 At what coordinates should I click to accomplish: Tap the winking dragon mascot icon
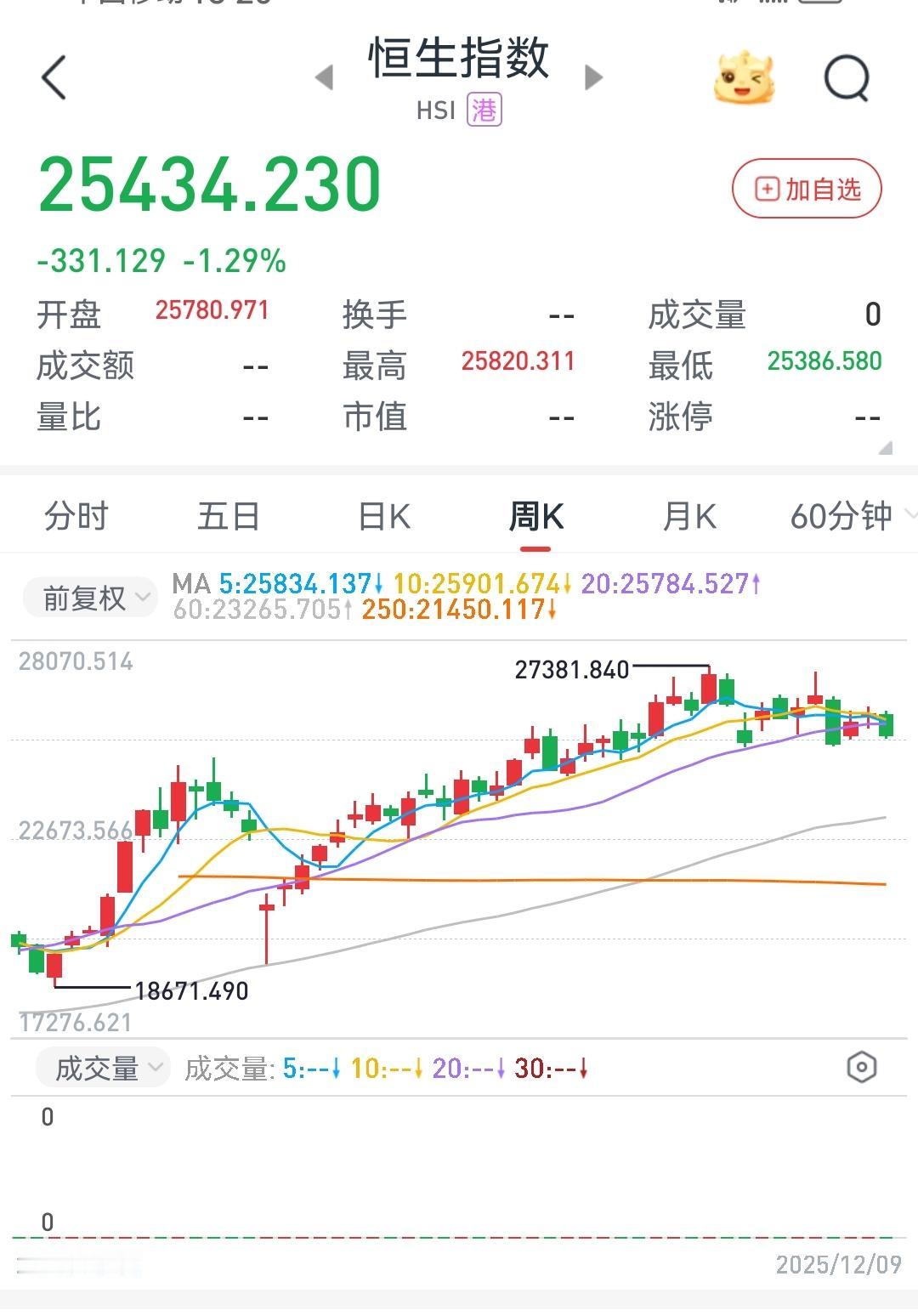point(744,78)
